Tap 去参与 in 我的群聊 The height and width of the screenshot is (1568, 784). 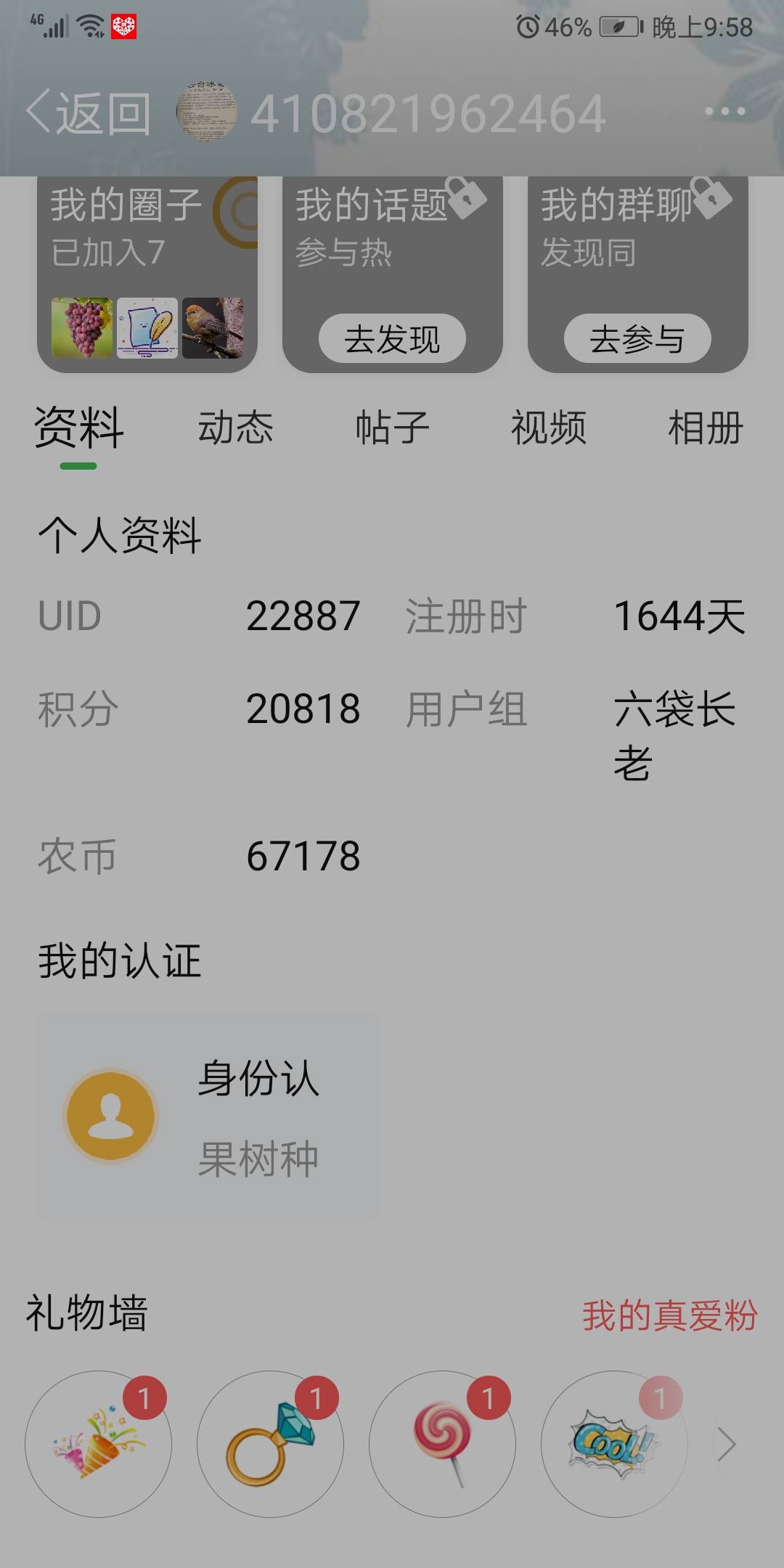pos(637,339)
